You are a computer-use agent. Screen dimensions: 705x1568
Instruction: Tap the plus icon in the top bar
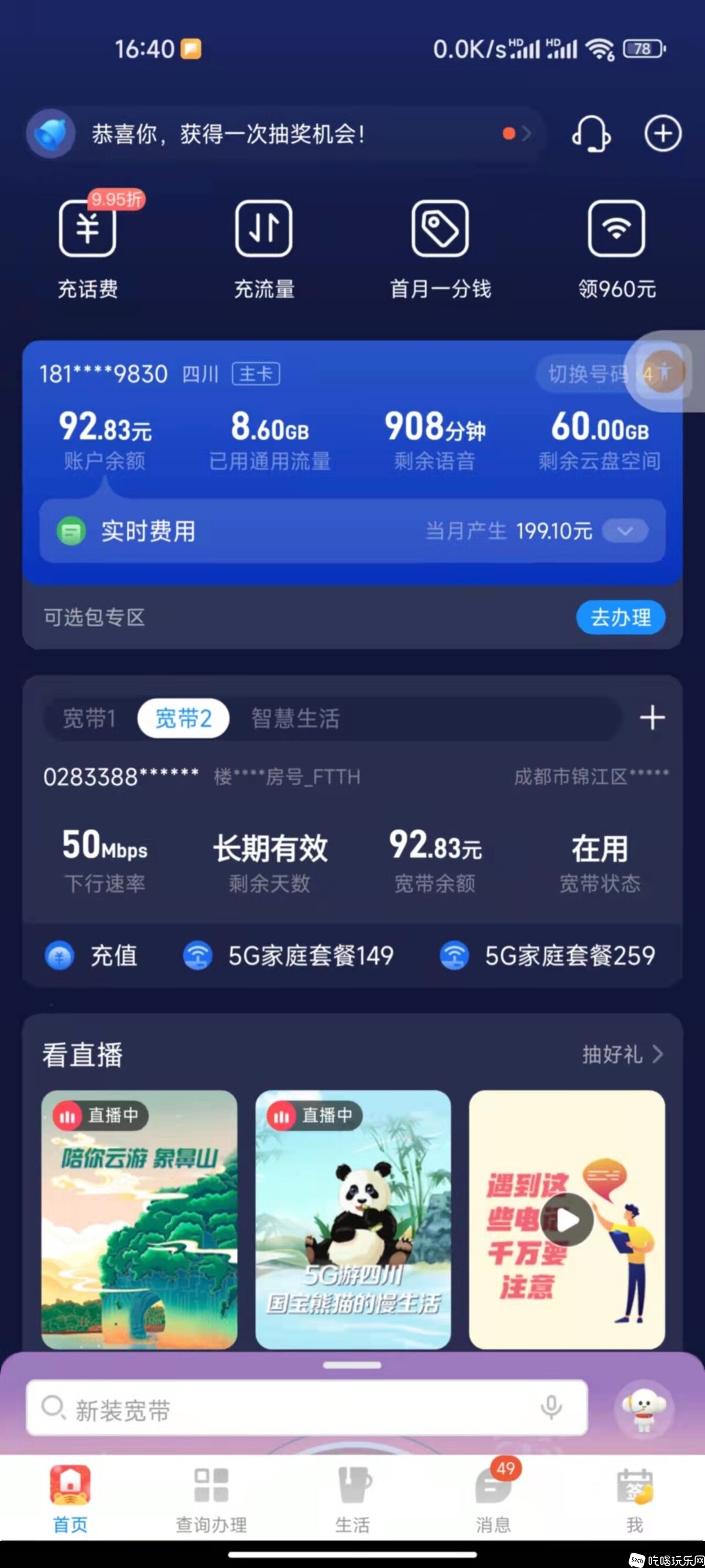[663, 134]
